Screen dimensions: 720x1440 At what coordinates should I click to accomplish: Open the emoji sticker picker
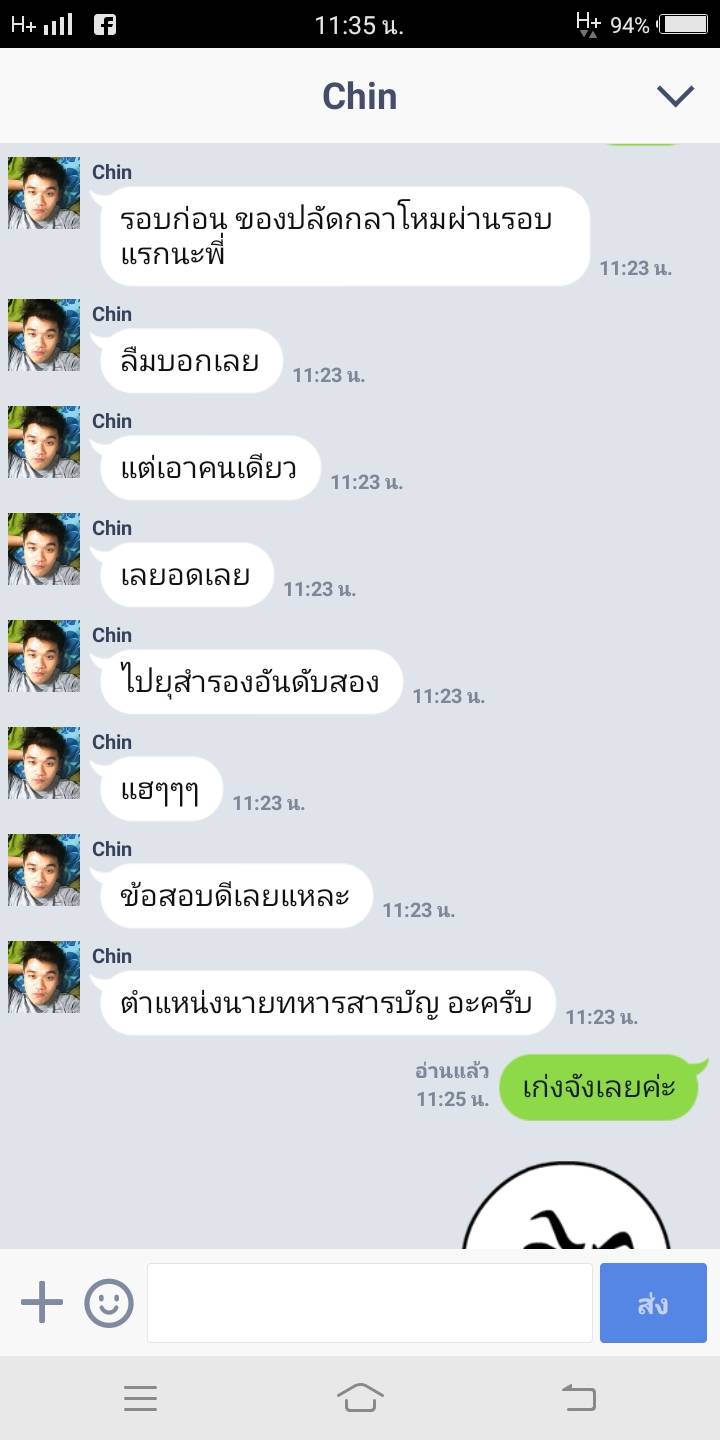point(109,1304)
